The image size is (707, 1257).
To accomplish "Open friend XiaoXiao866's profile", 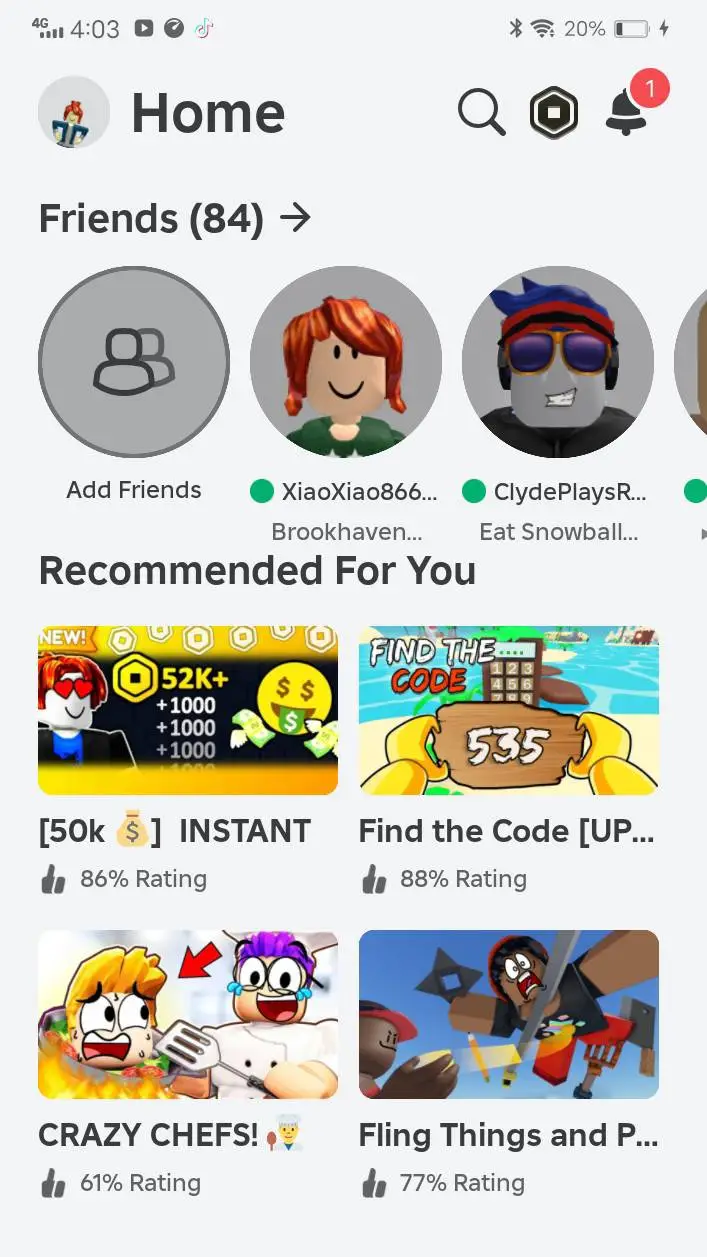I will (346, 362).
